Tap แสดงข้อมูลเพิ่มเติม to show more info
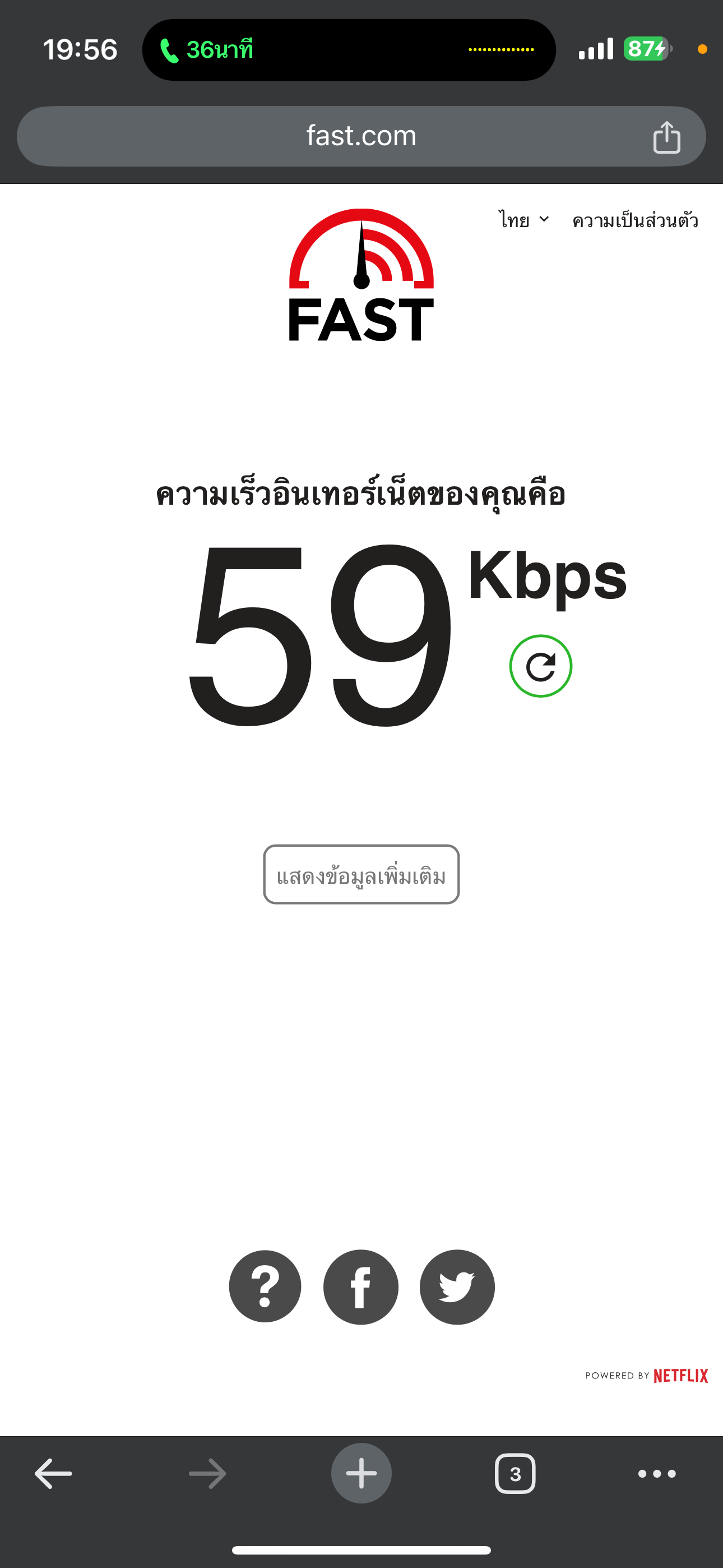This screenshot has height=1568, width=723. tap(361, 875)
